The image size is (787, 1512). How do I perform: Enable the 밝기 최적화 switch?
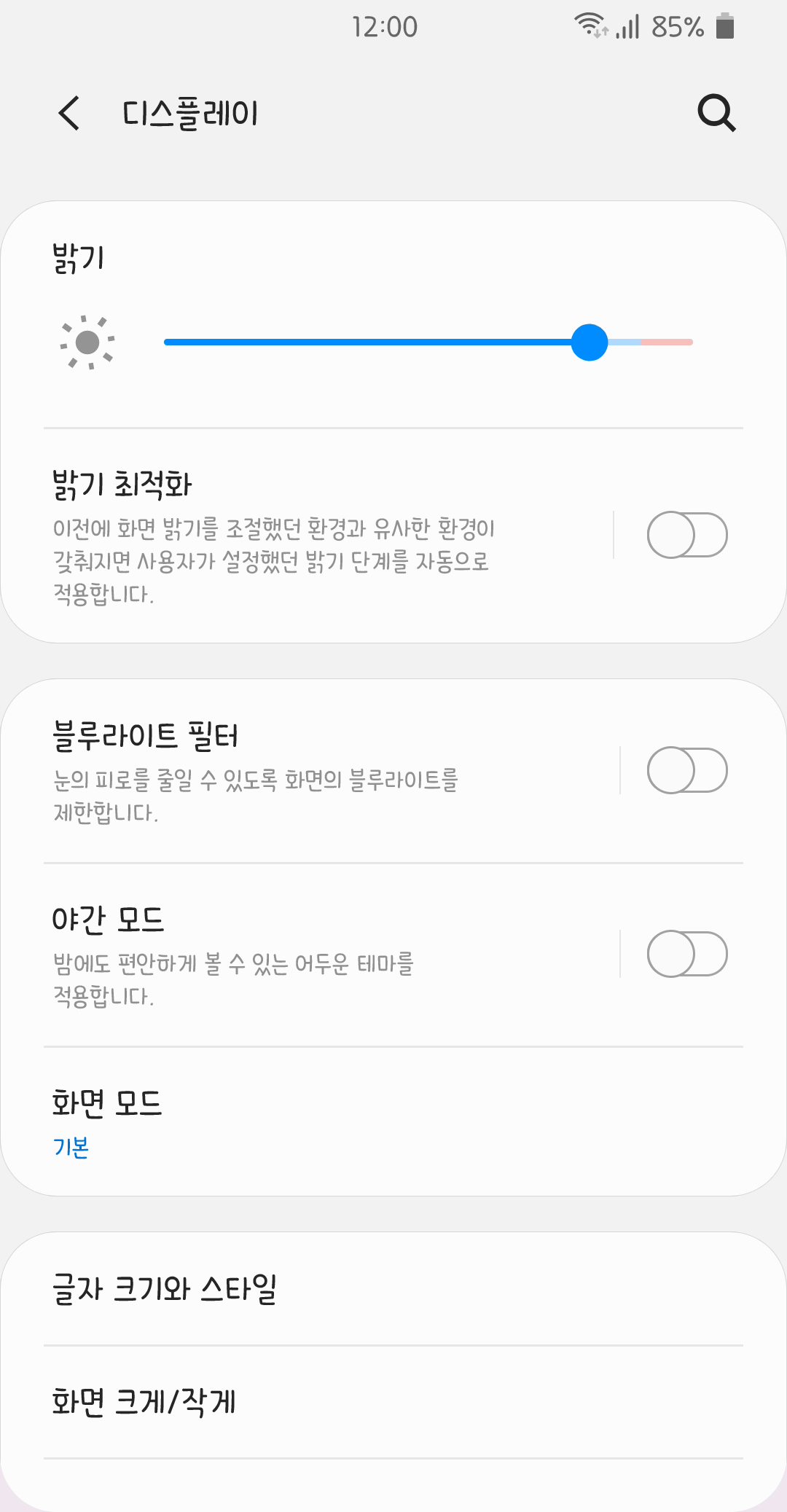(686, 535)
